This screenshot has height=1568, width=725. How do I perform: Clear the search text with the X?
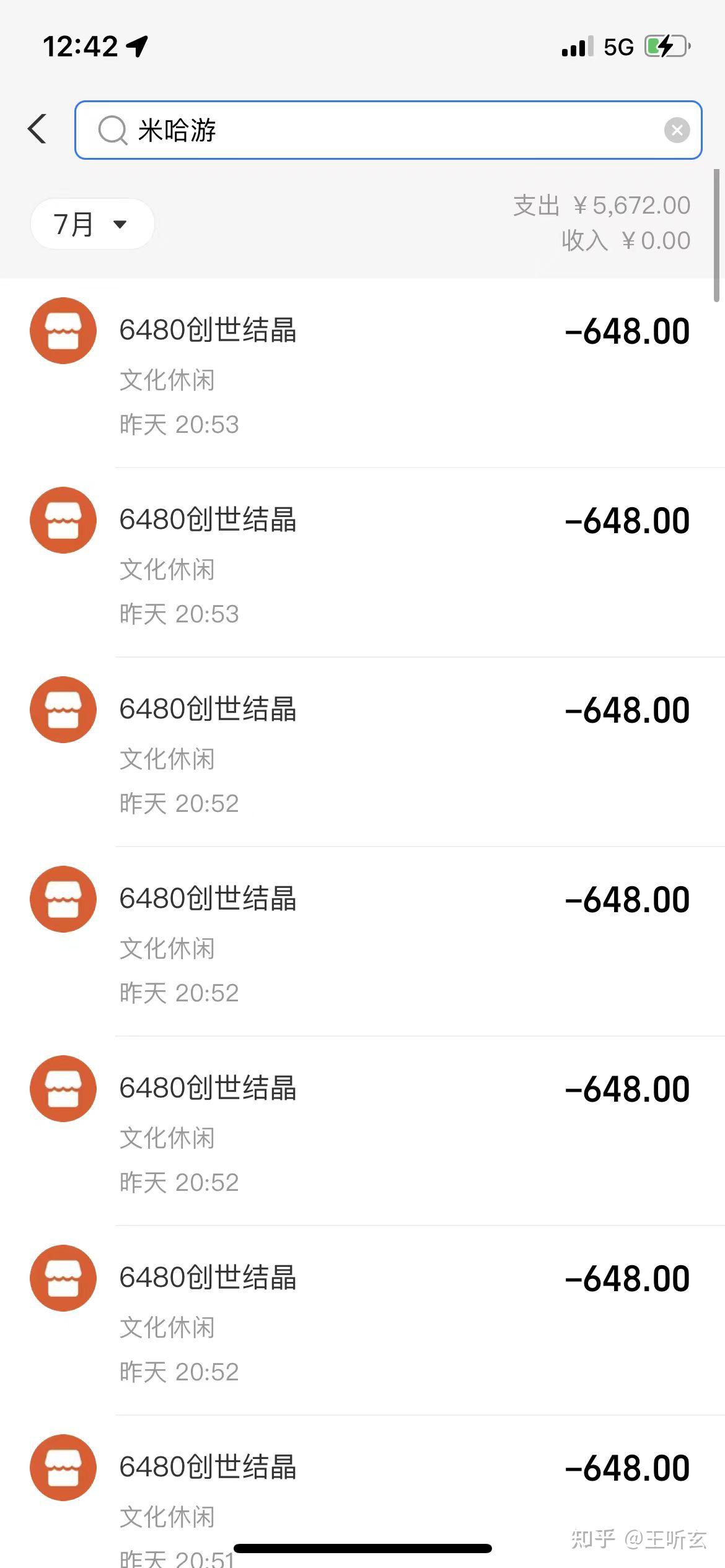677,130
